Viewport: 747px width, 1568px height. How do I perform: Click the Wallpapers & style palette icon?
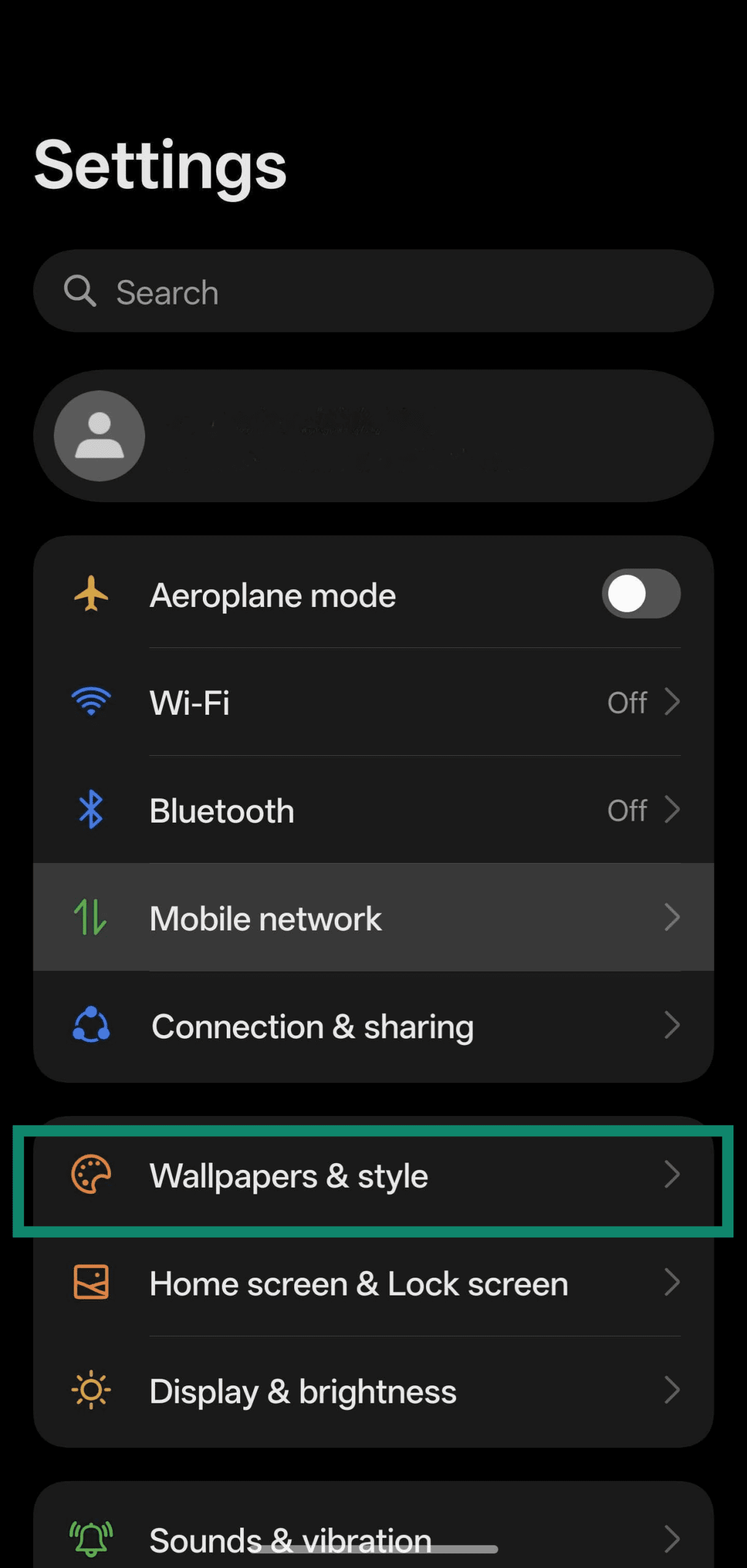(89, 1175)
